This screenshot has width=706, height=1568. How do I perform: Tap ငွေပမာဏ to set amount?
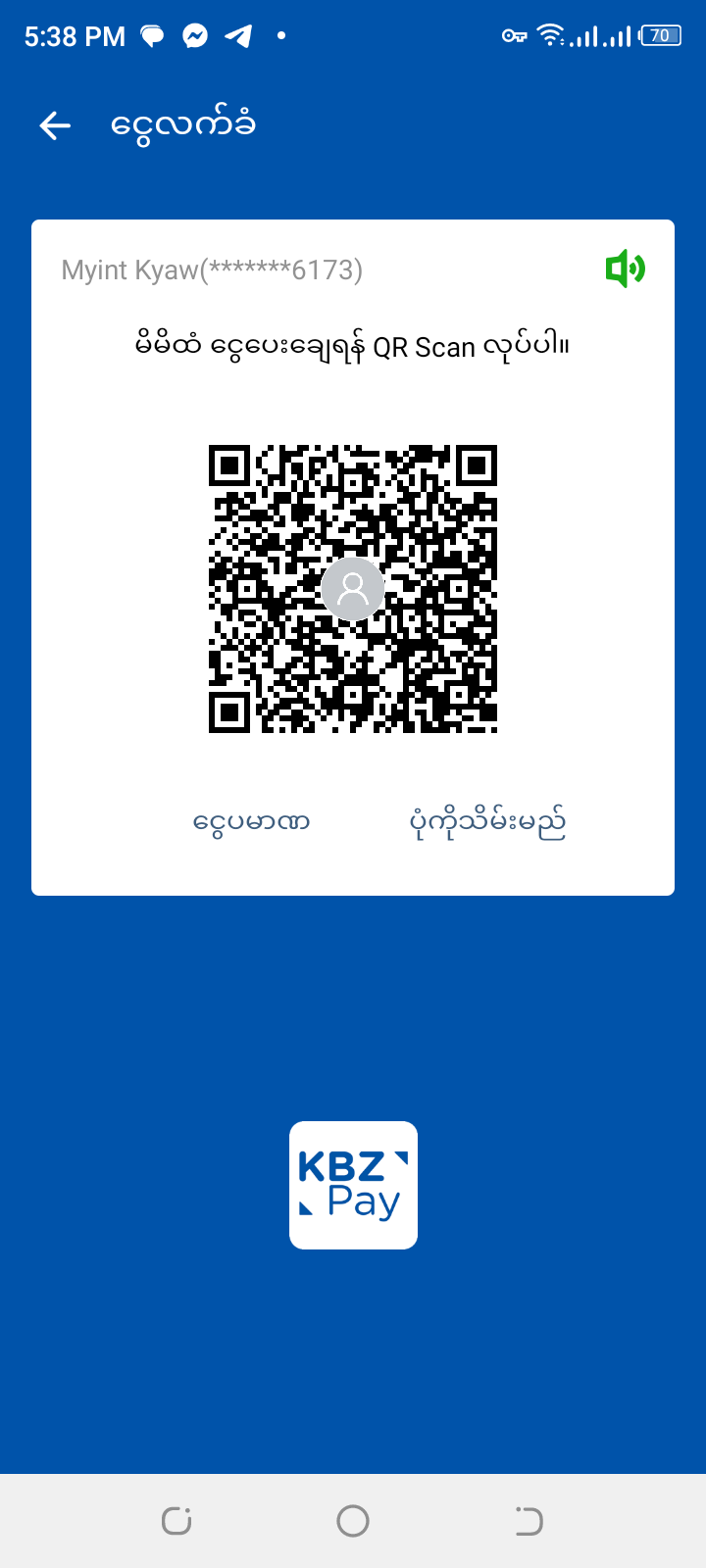pos(251,821)
